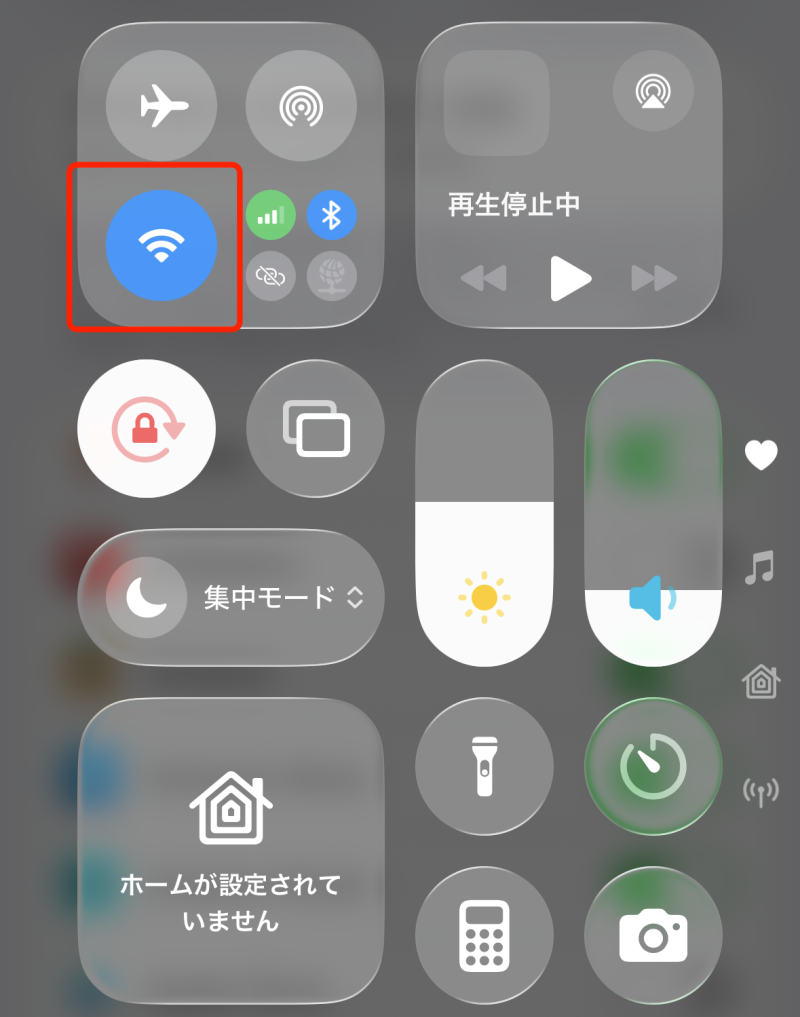The height and width of the screenshot is (1017, 800).
Task: Skip to the next track
Action: pyautogui.click(x=654, y=278)
